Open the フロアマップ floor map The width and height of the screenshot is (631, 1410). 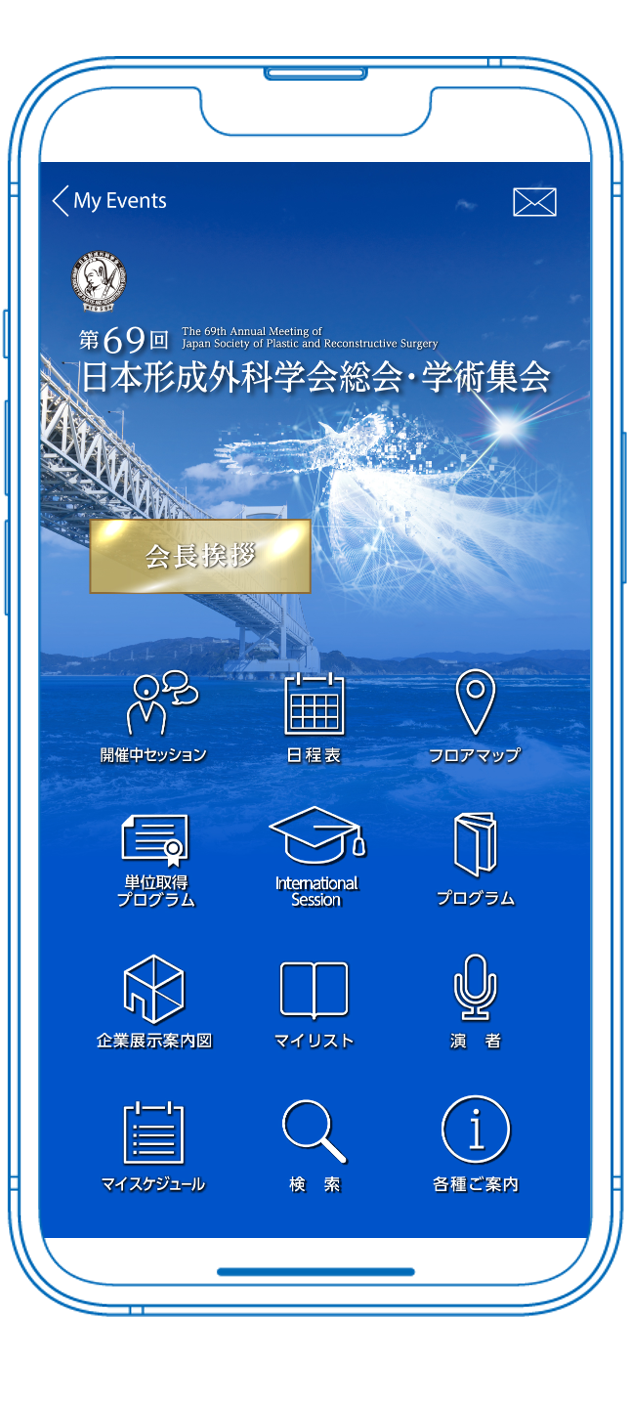tap(475, 714)
